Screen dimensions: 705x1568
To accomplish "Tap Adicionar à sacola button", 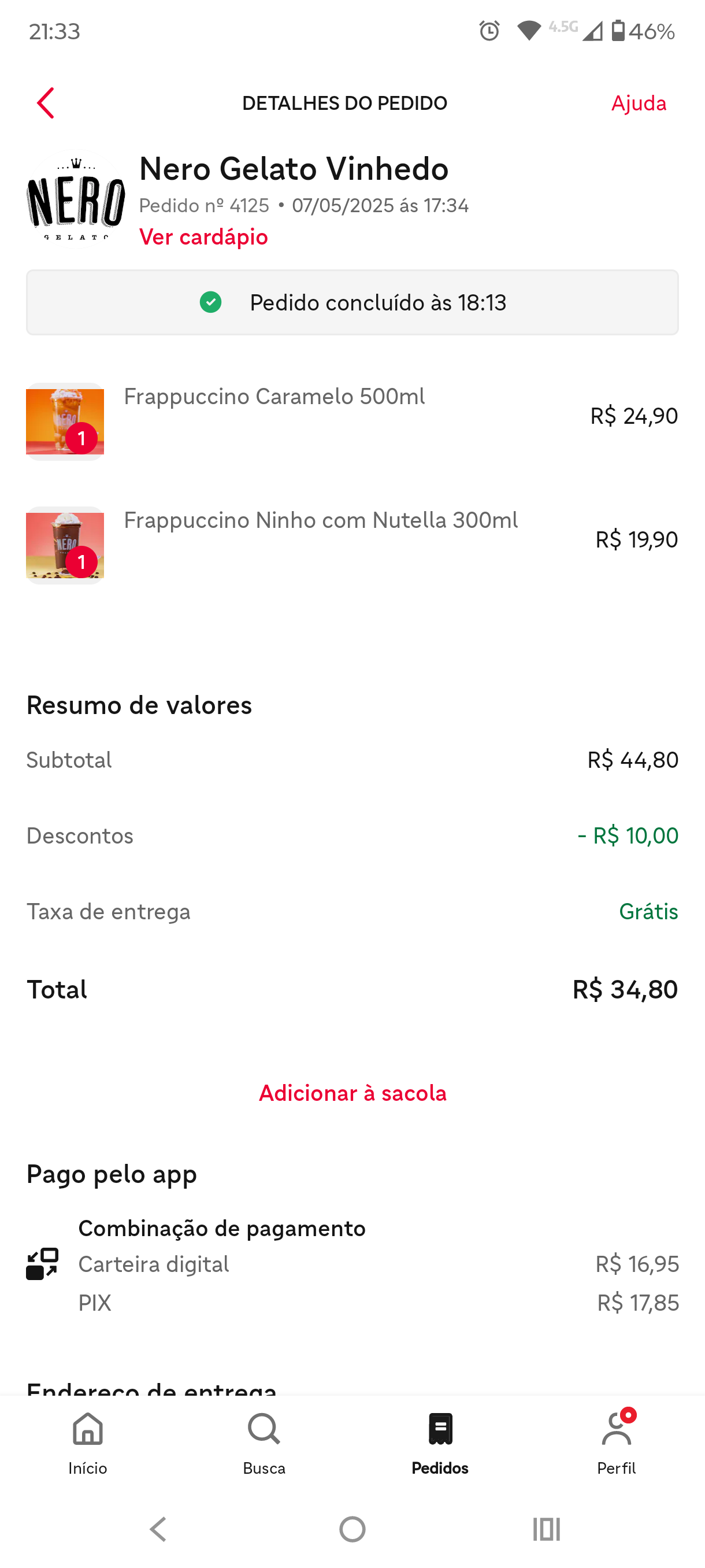I will click(x=353, y=1093).
